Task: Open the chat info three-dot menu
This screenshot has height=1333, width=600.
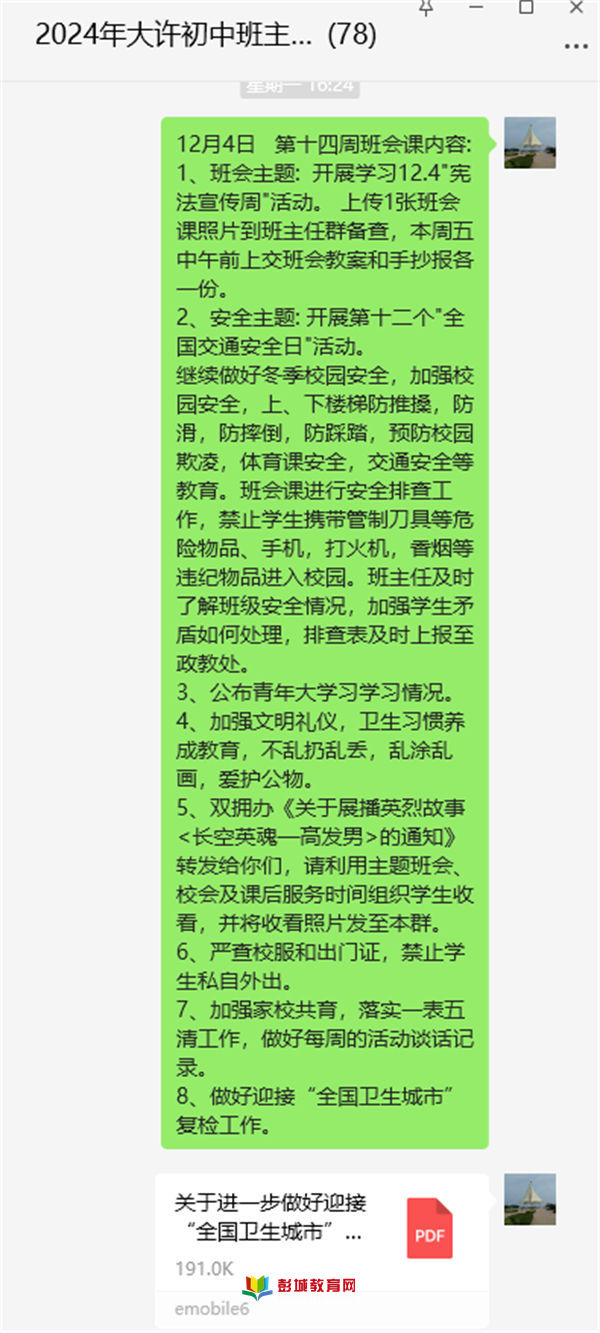Action: (x=575, y=47)
